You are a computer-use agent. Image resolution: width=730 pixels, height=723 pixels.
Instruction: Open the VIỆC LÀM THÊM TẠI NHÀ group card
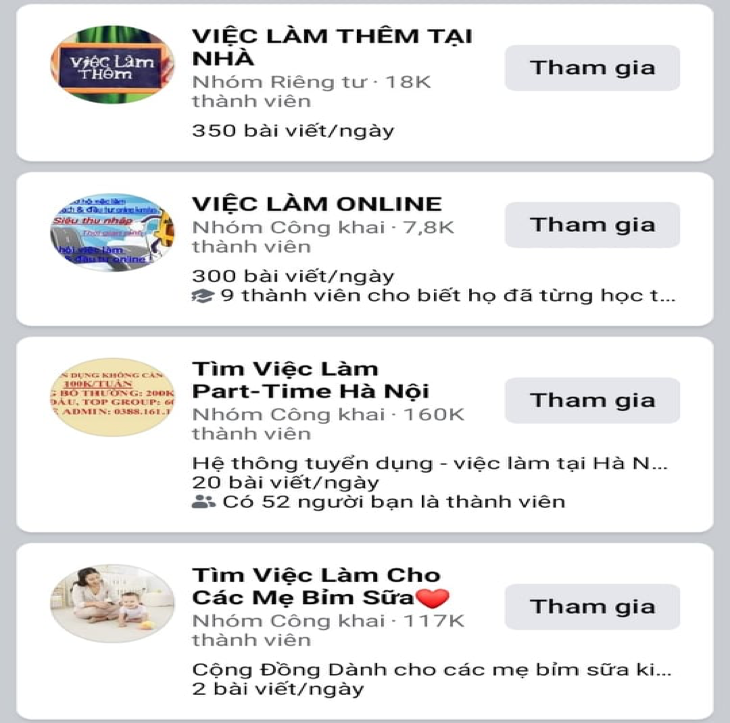pyautogui.click(x=331, y=47)
